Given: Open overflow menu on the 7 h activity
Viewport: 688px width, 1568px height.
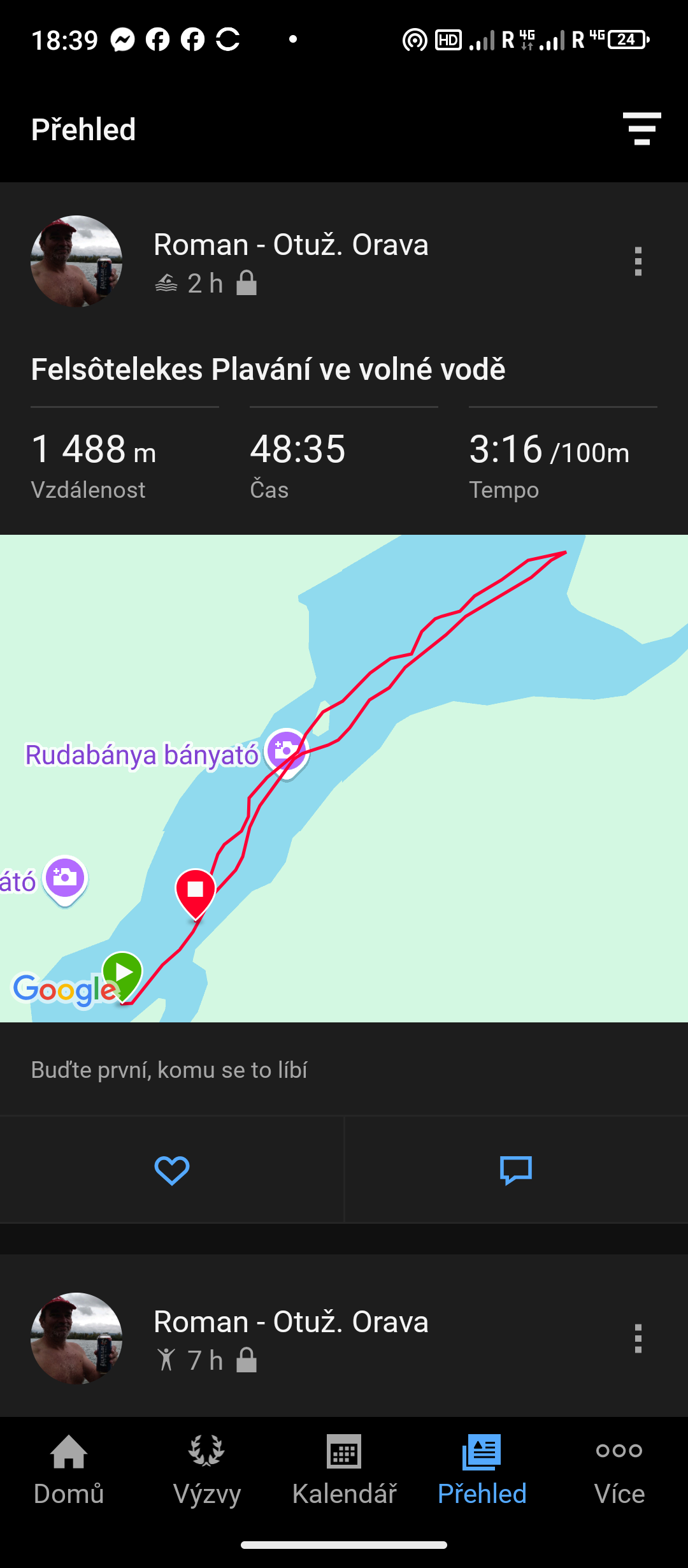Looking at the screenshot, I should pyautogui.click(x=638, y=1339).
